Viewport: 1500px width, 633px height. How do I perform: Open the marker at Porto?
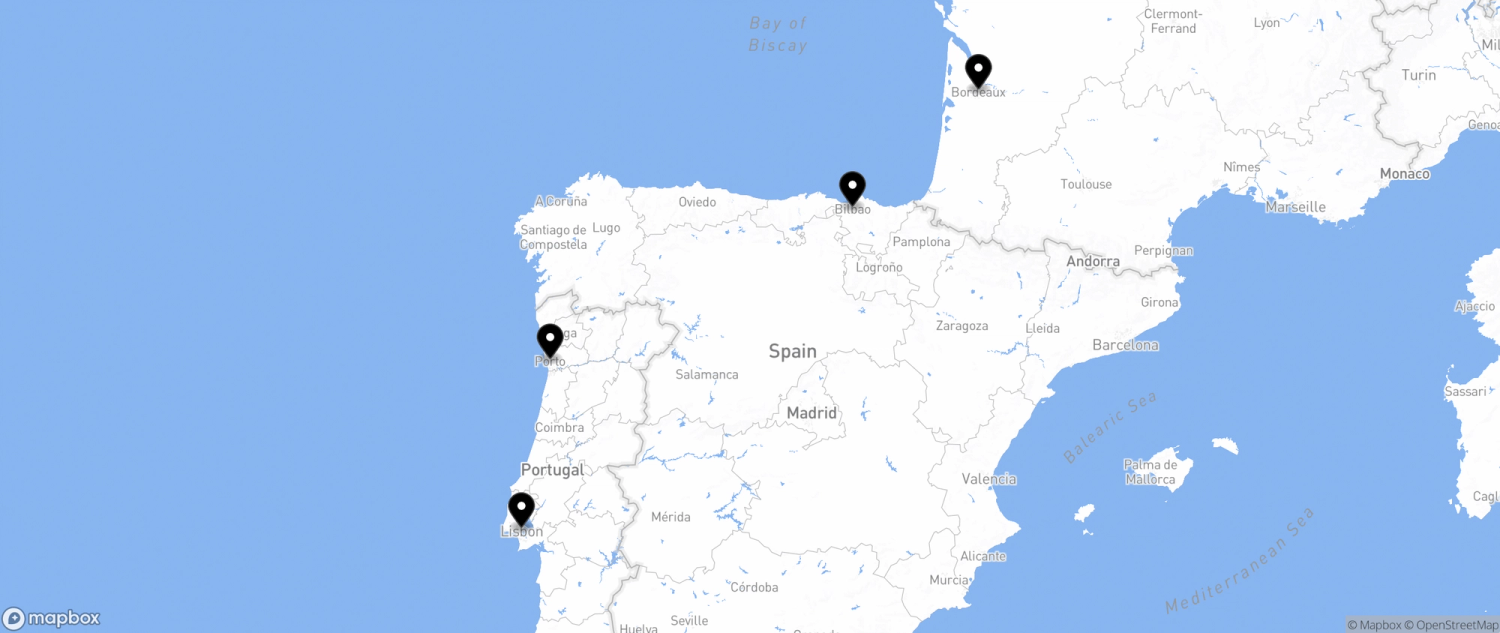(x=550, y=340)
